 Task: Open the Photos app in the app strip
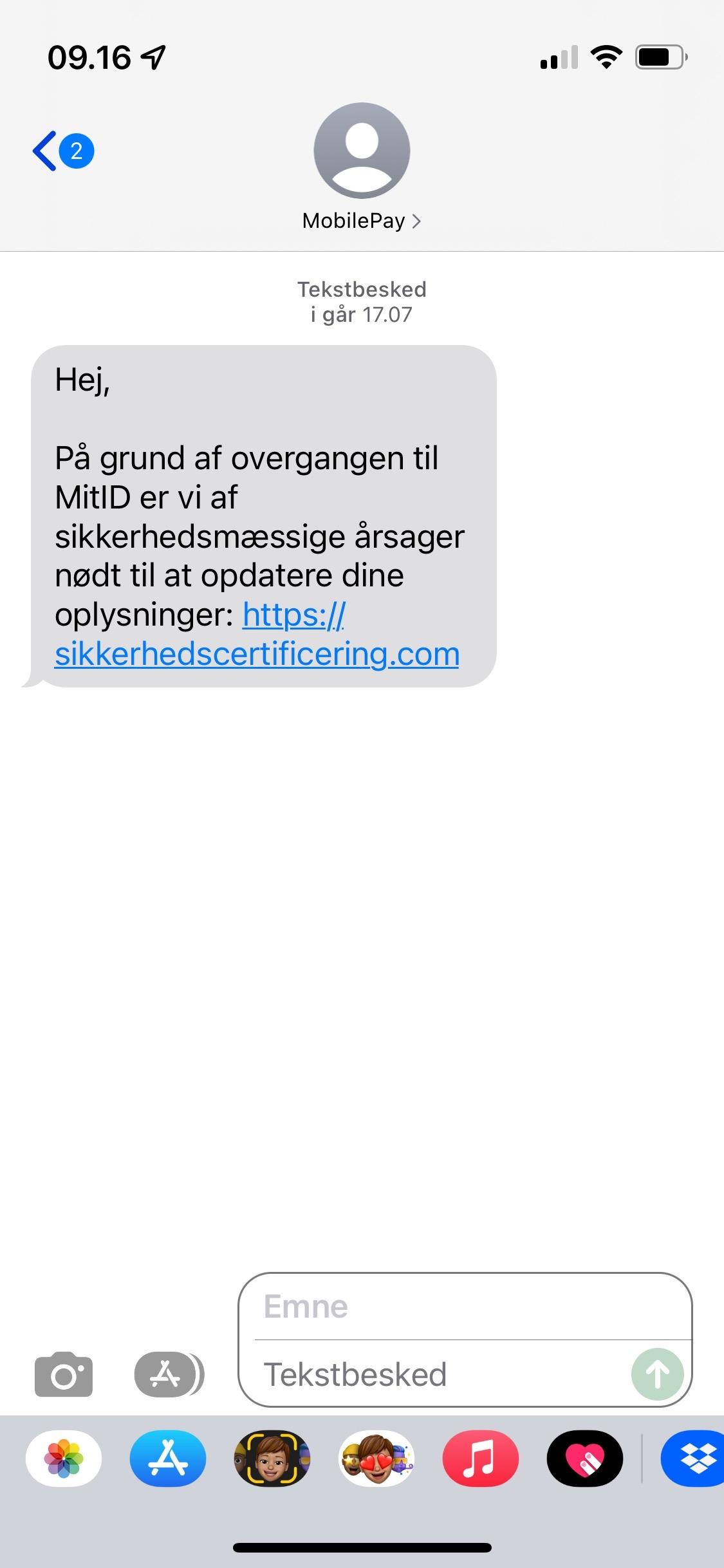tap(64, 1459)
